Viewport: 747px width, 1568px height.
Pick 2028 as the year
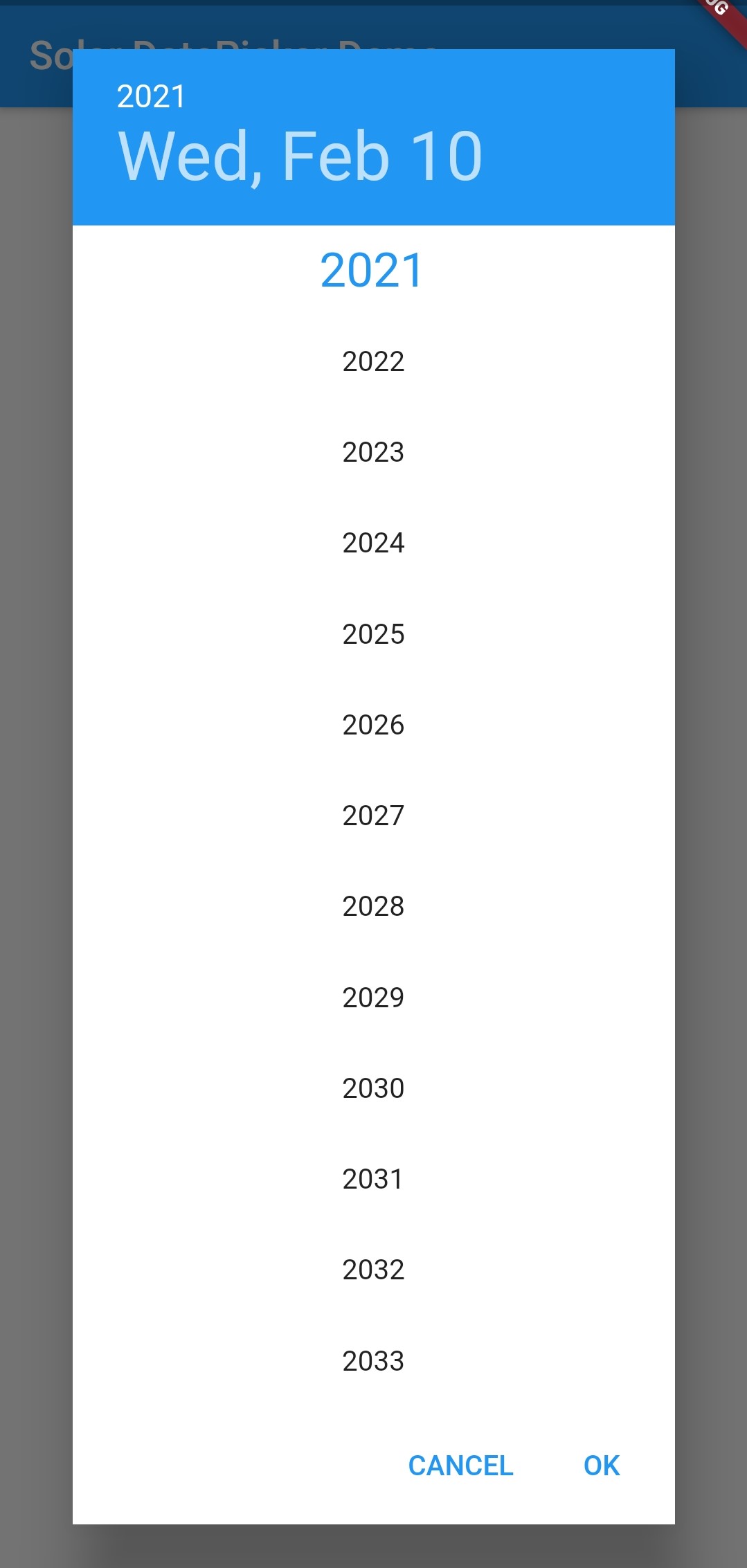373,906
